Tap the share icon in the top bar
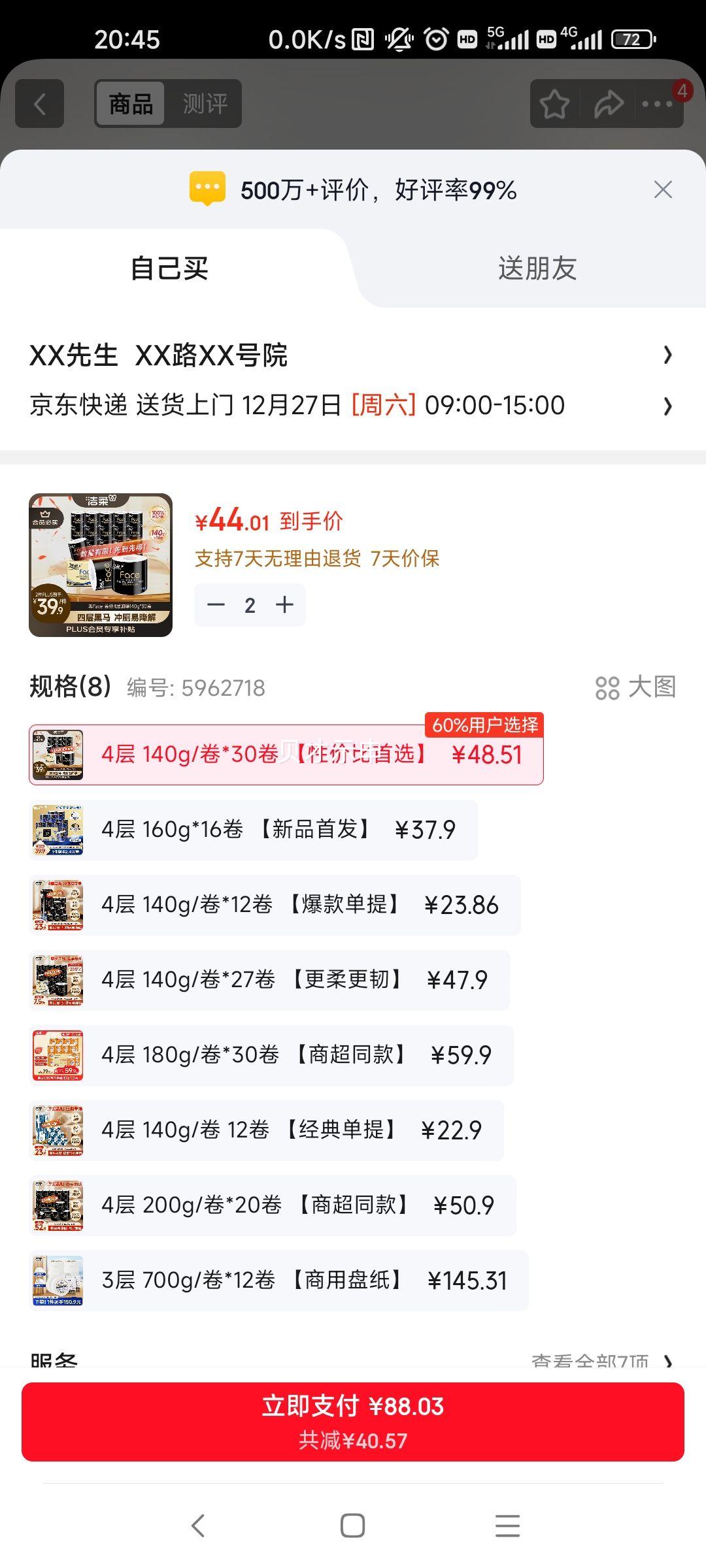The image size is (706, 1568). pyautogui.click(x=608, y=103)
